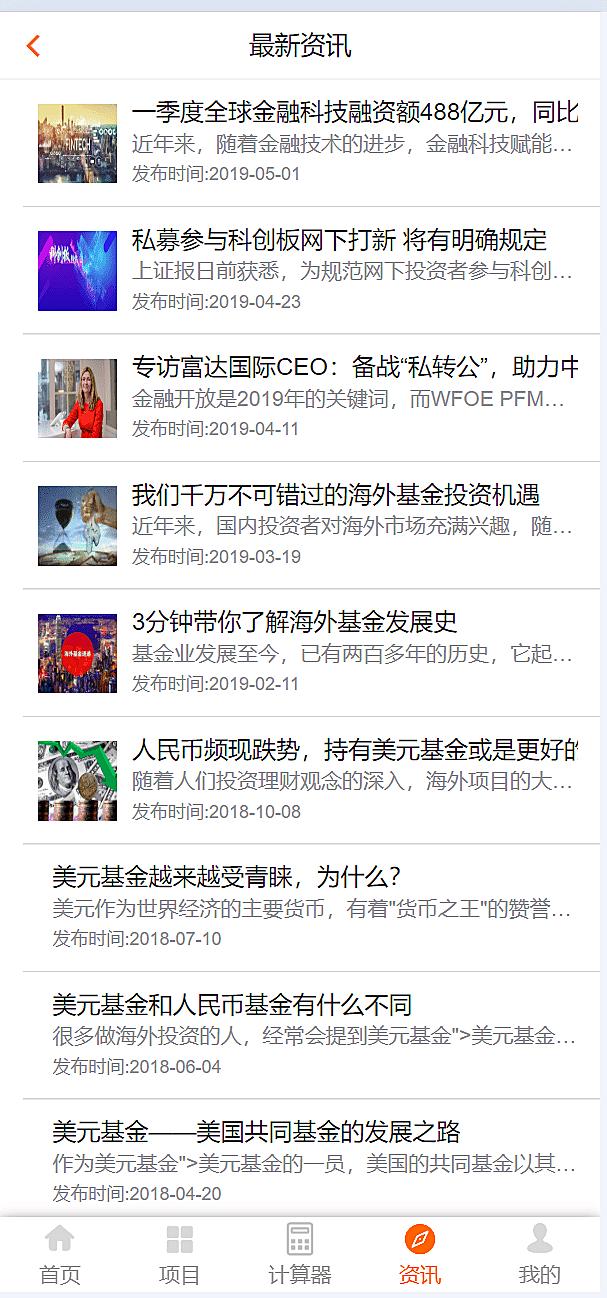Image resolution: width=607 pixels, height=1298 pixels.
Task: Go to the 项目 tab
Action: [180, 1255]
